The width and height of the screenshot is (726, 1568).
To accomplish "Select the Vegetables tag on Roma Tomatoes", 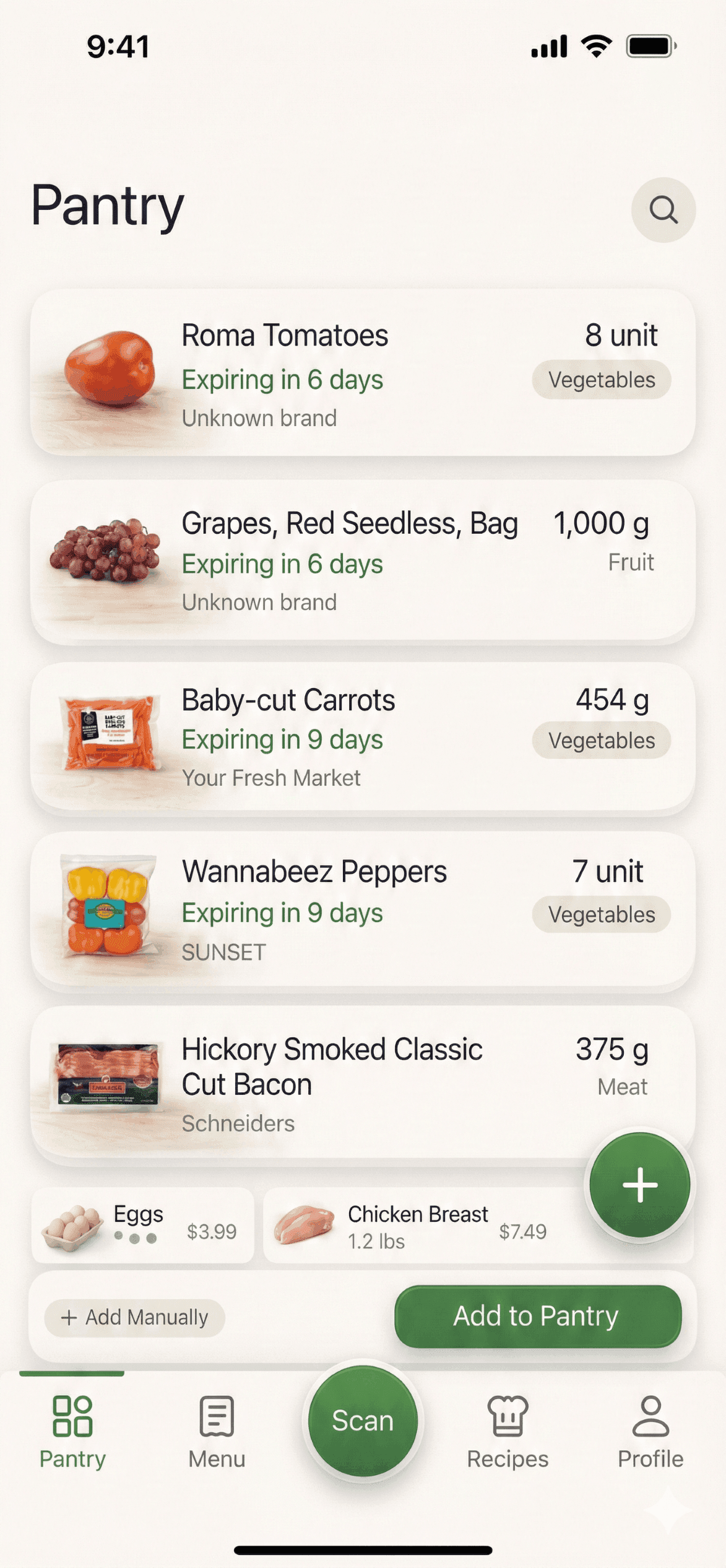I will click(x=601, y=380).
